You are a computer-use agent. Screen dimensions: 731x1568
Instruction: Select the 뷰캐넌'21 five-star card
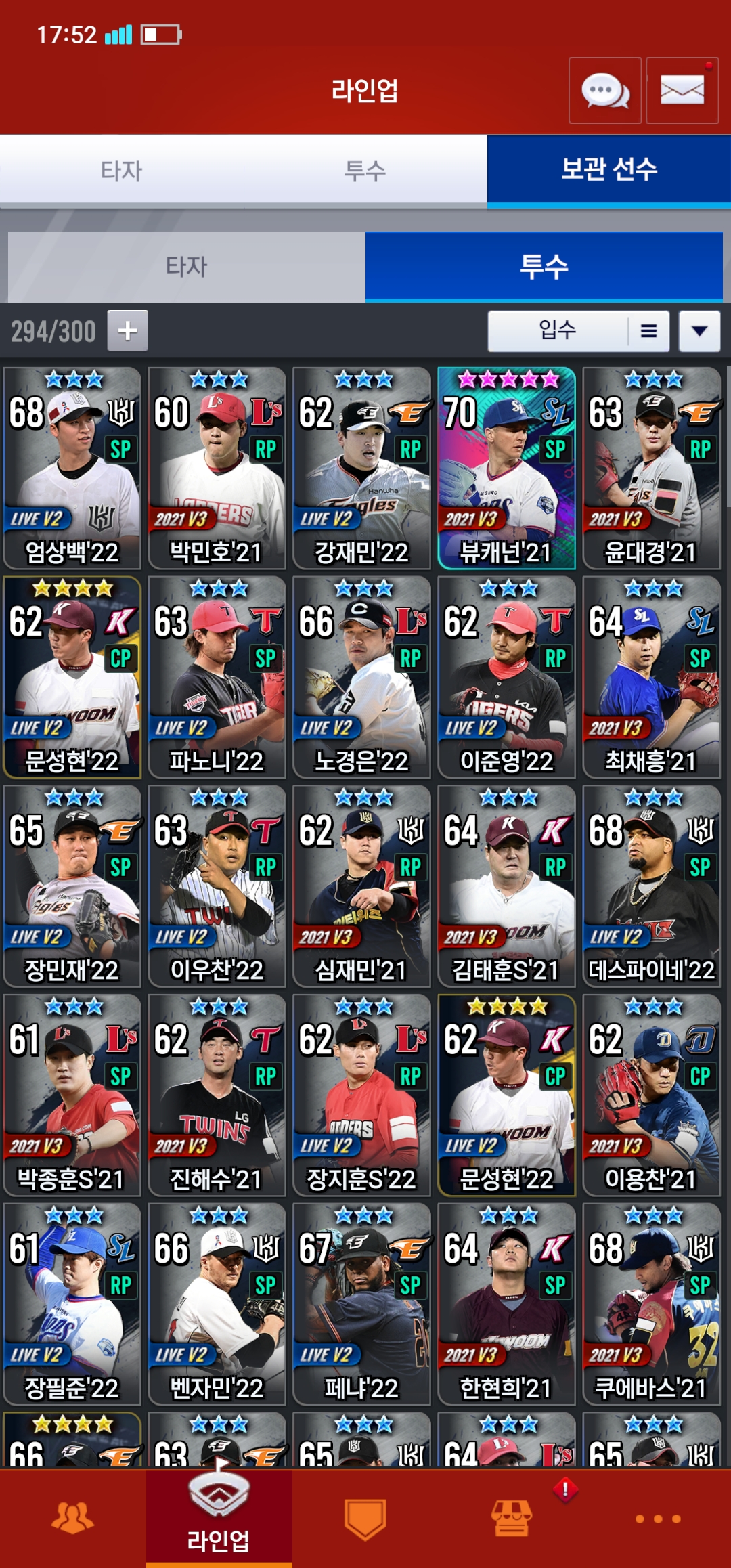[507, 469]
